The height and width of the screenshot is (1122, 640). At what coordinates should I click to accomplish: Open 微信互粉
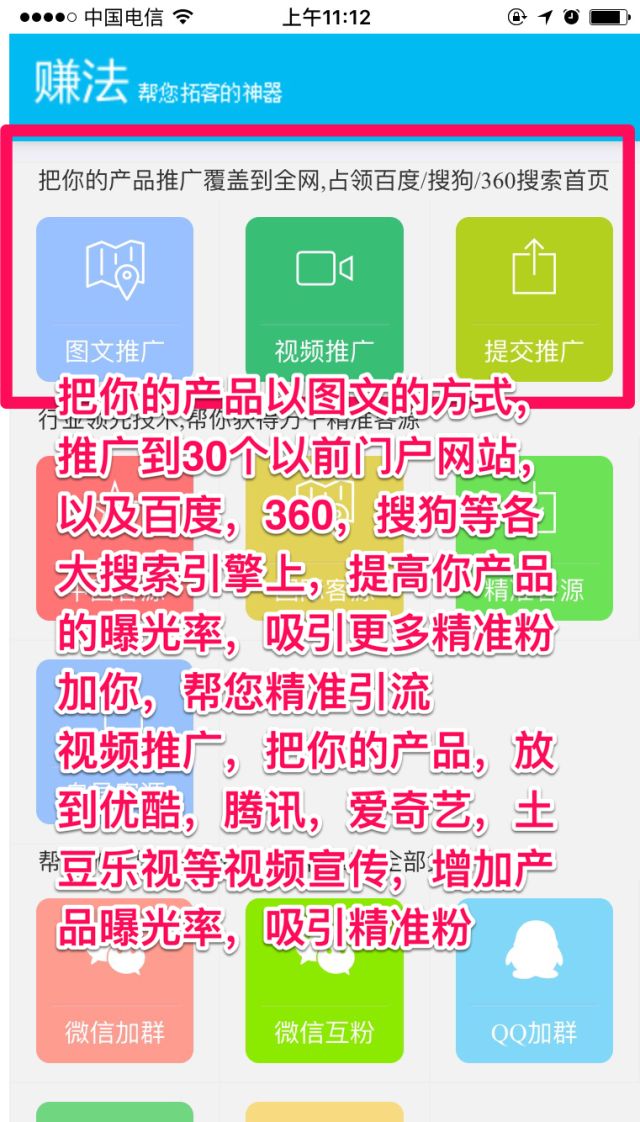(x=324, y=980)
